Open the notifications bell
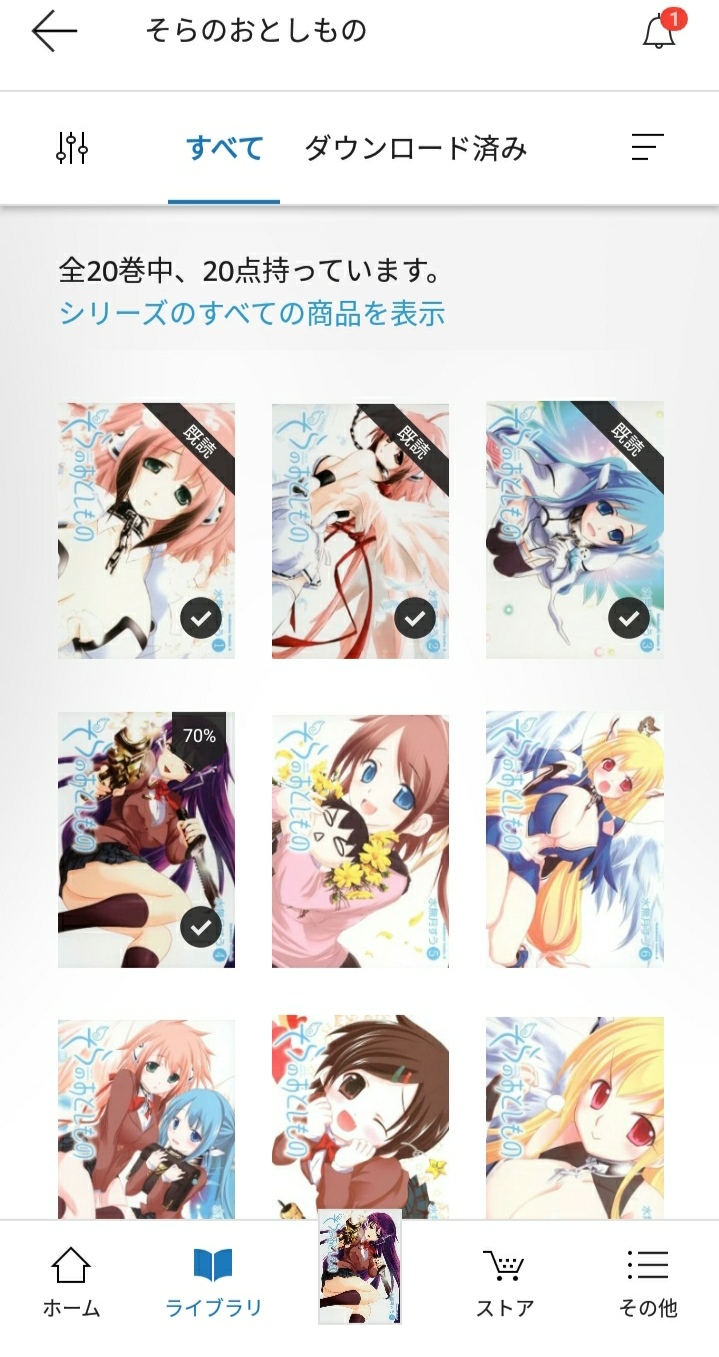 660,31
